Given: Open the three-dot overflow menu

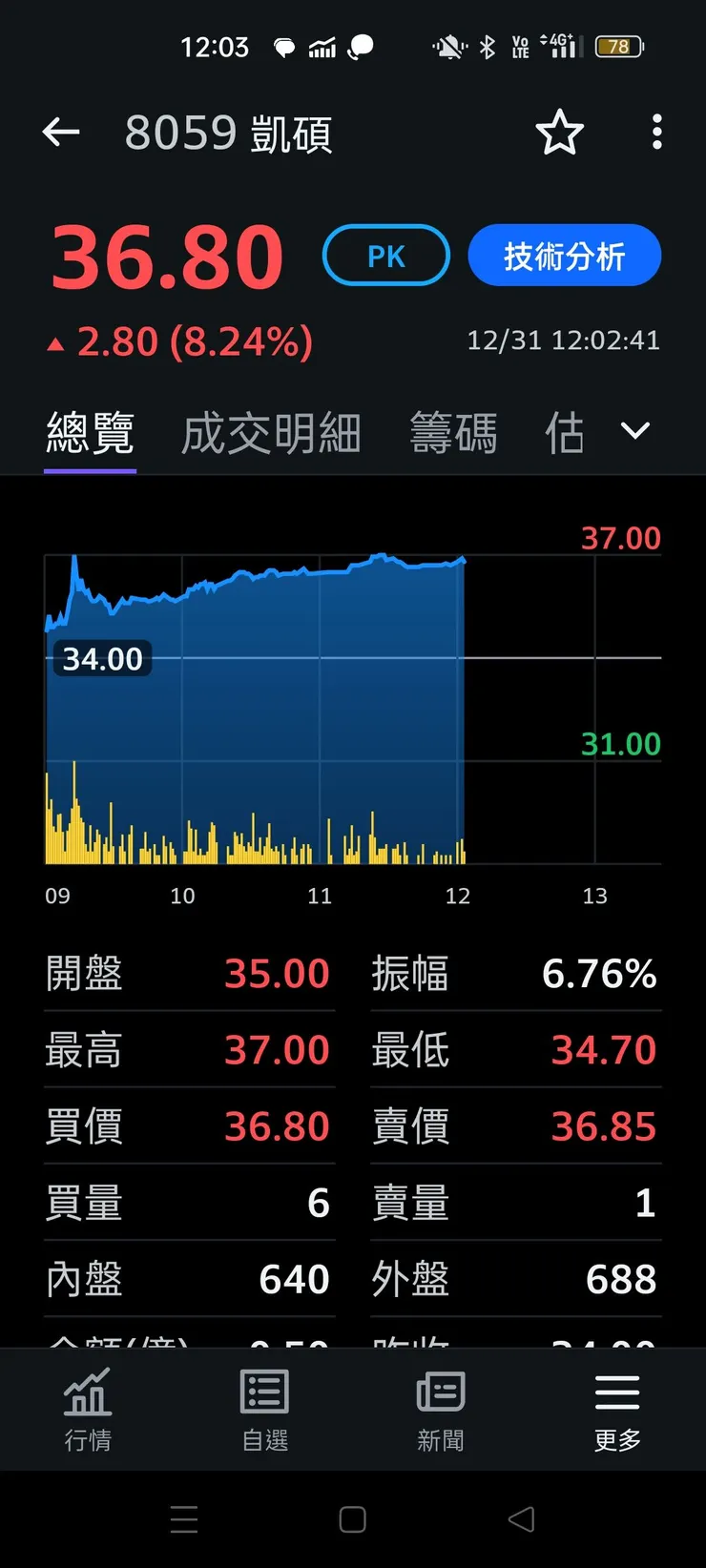Looking at the screenshot, I should 656,133.
